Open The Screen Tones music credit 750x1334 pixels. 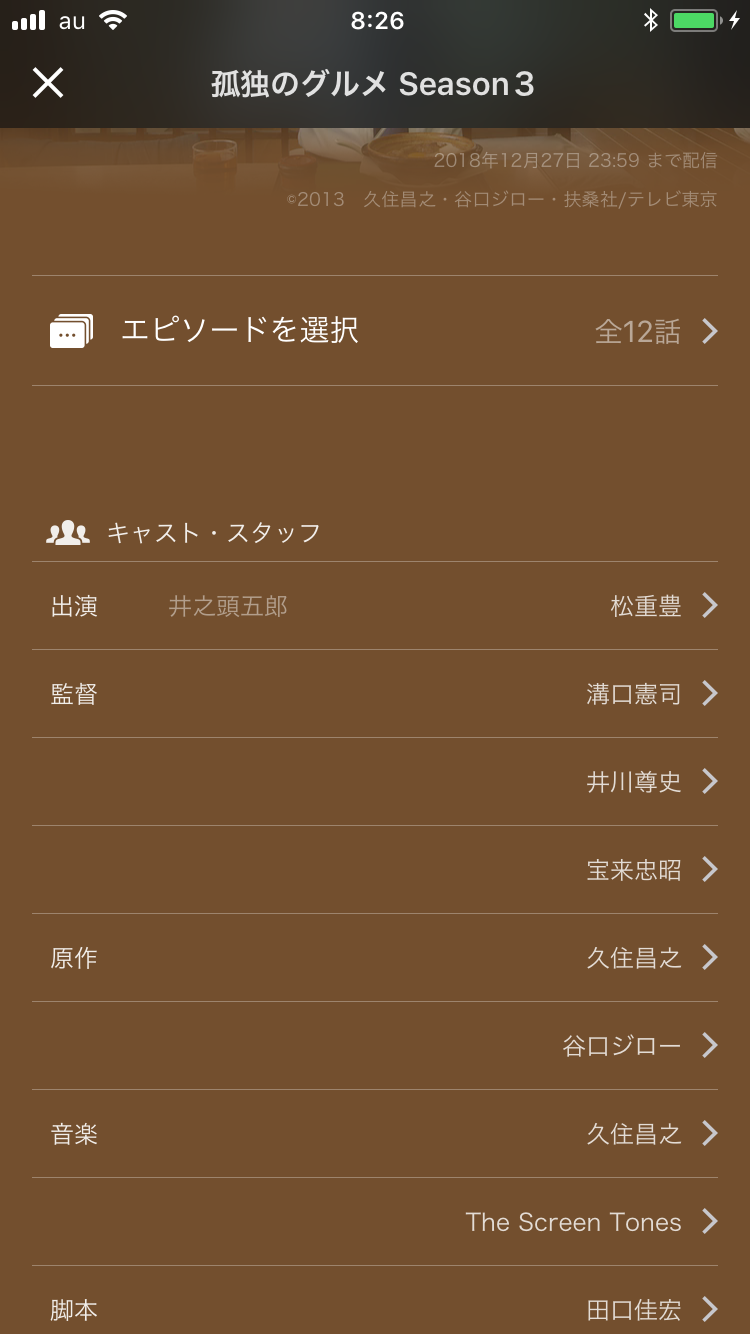click(x=375, y=1222)
